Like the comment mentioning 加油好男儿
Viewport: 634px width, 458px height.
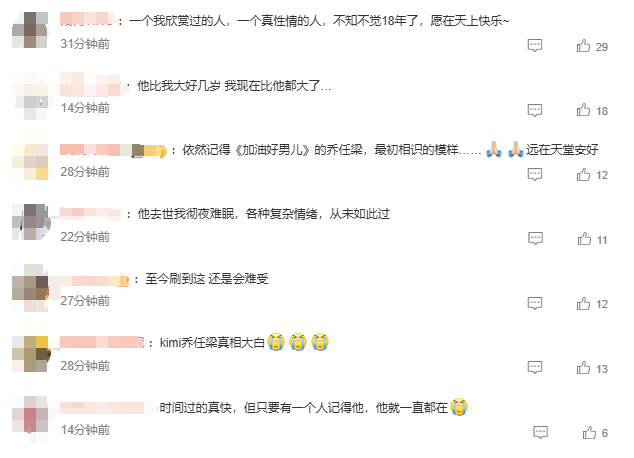click(x=584, y=174)
